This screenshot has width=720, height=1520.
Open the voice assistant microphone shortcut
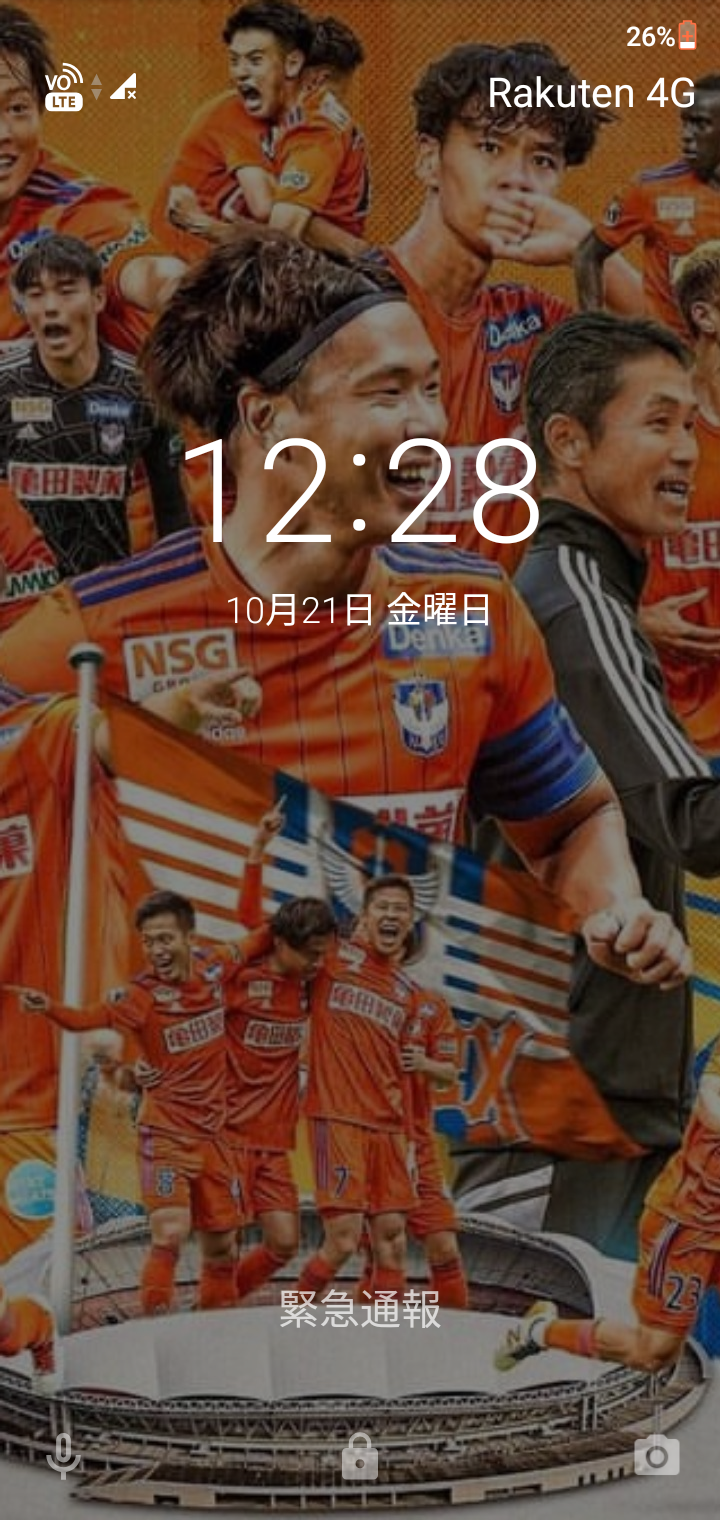(63, 1456)
